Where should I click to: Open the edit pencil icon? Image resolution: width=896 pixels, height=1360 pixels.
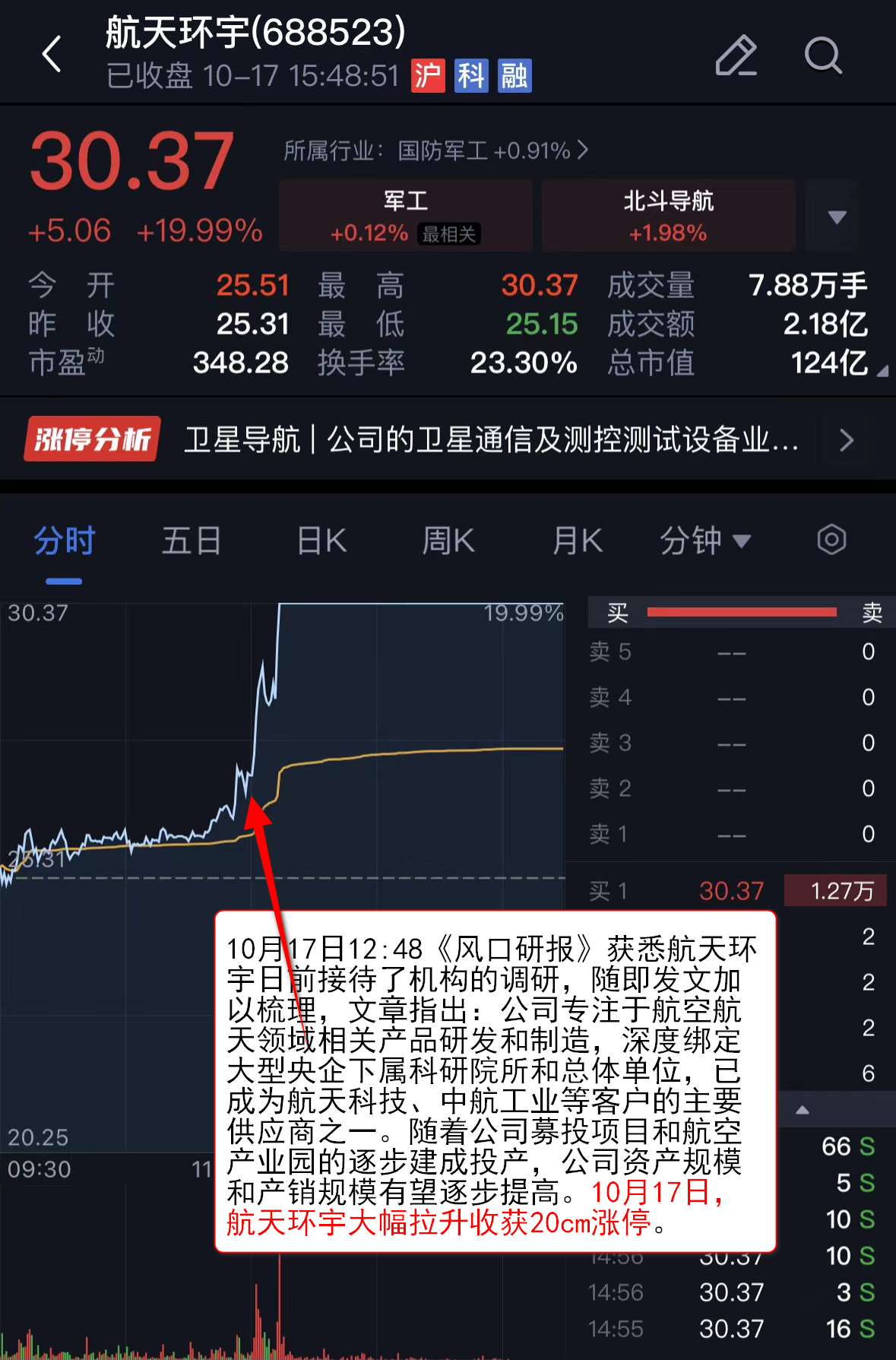736,55
